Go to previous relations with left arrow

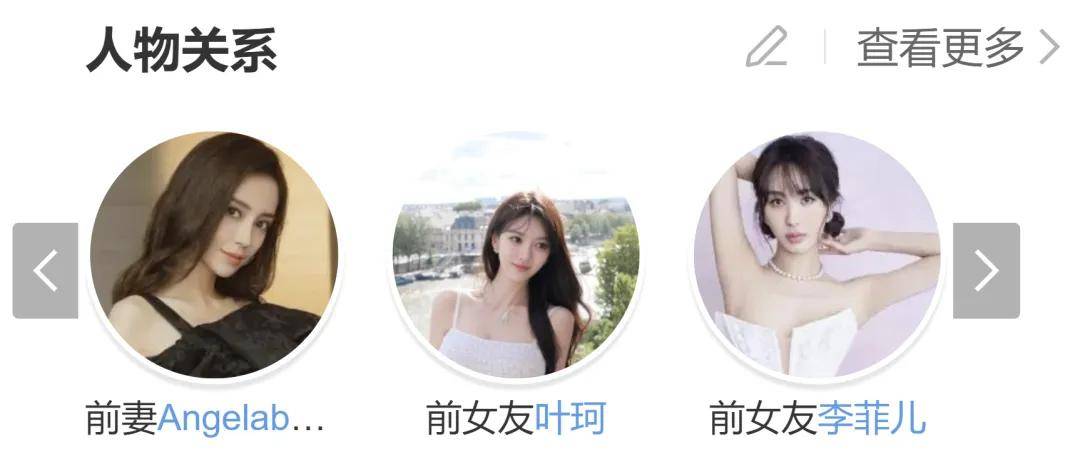(x=45, y=271)
